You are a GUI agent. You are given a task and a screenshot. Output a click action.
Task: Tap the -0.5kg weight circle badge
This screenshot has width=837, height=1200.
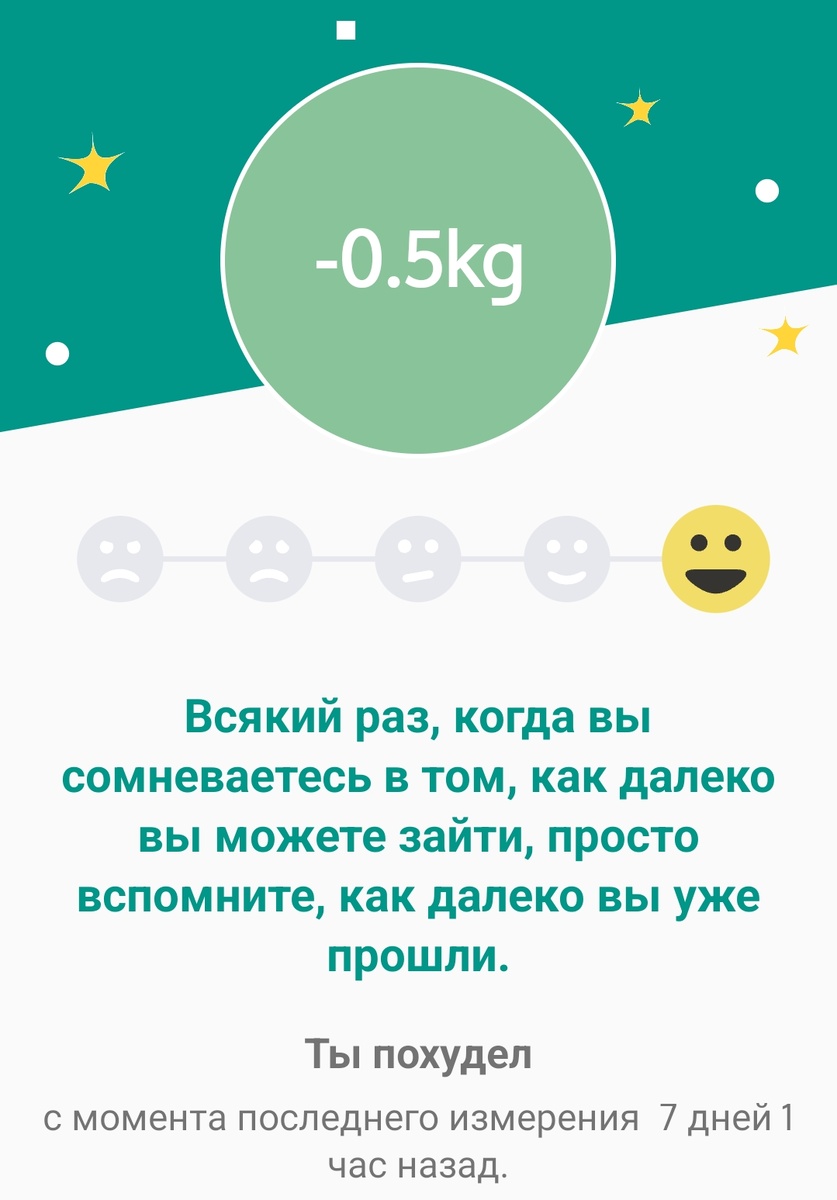(x=418, y=262)
